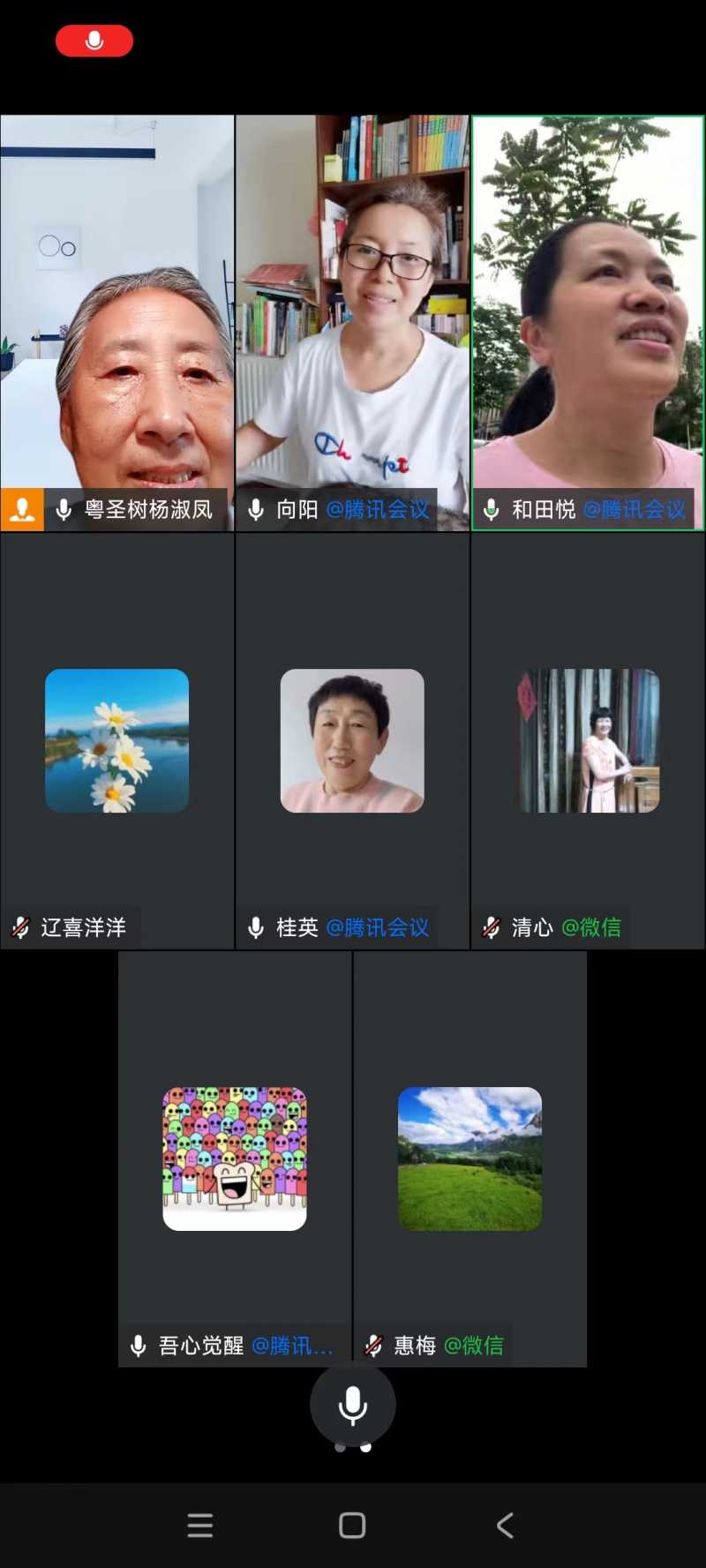The height and width of the screenshot is (1568, 706).
Task: Tap the landscape avatar of 惠梅
Action: (x=469, y=1158)
